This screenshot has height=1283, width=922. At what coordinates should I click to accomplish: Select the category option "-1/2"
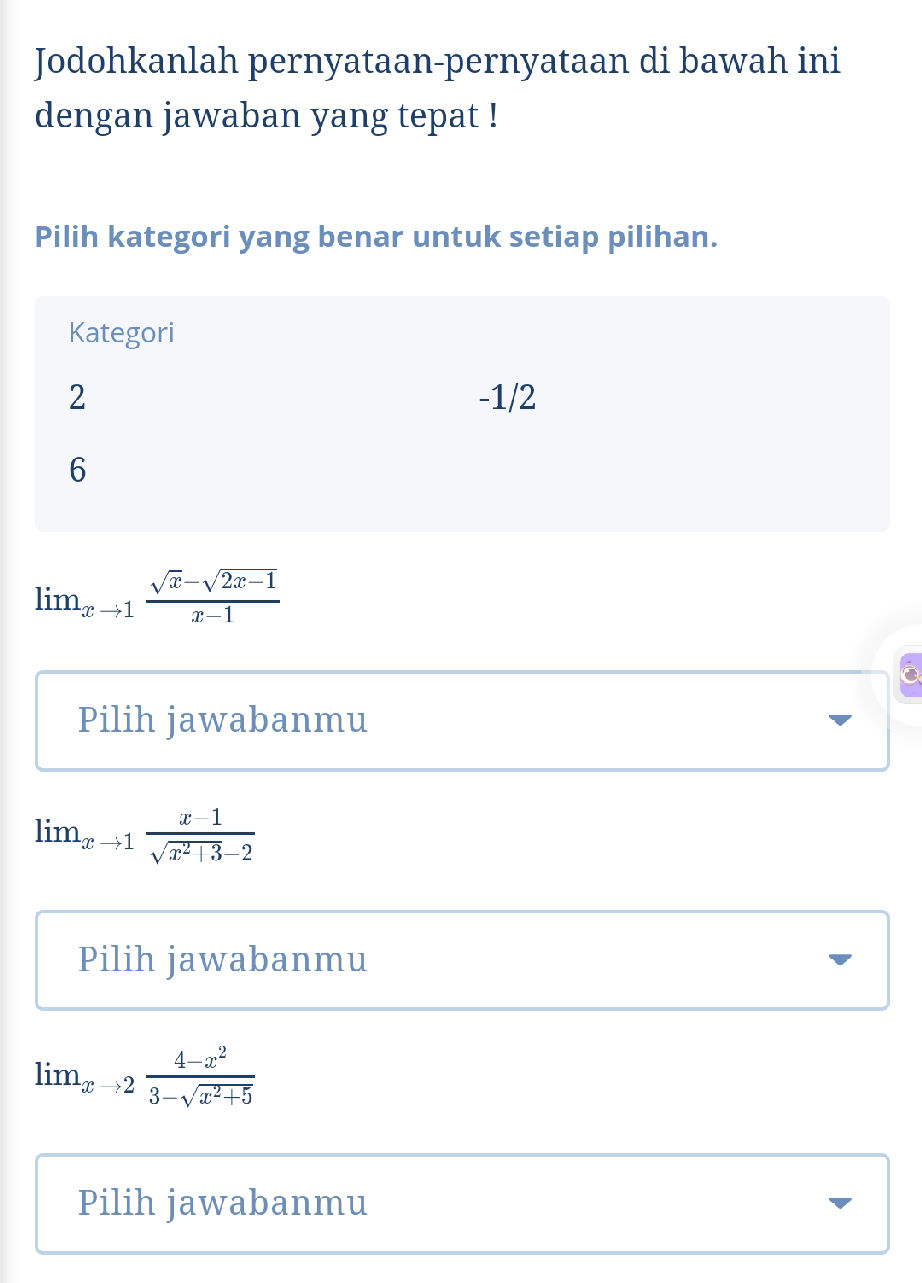508,398
